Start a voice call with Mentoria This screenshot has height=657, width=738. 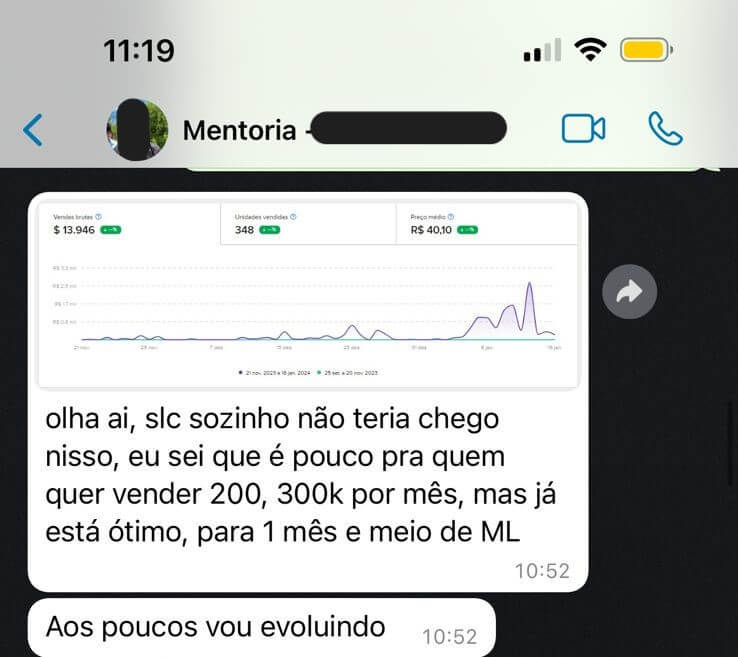[665, 129]
